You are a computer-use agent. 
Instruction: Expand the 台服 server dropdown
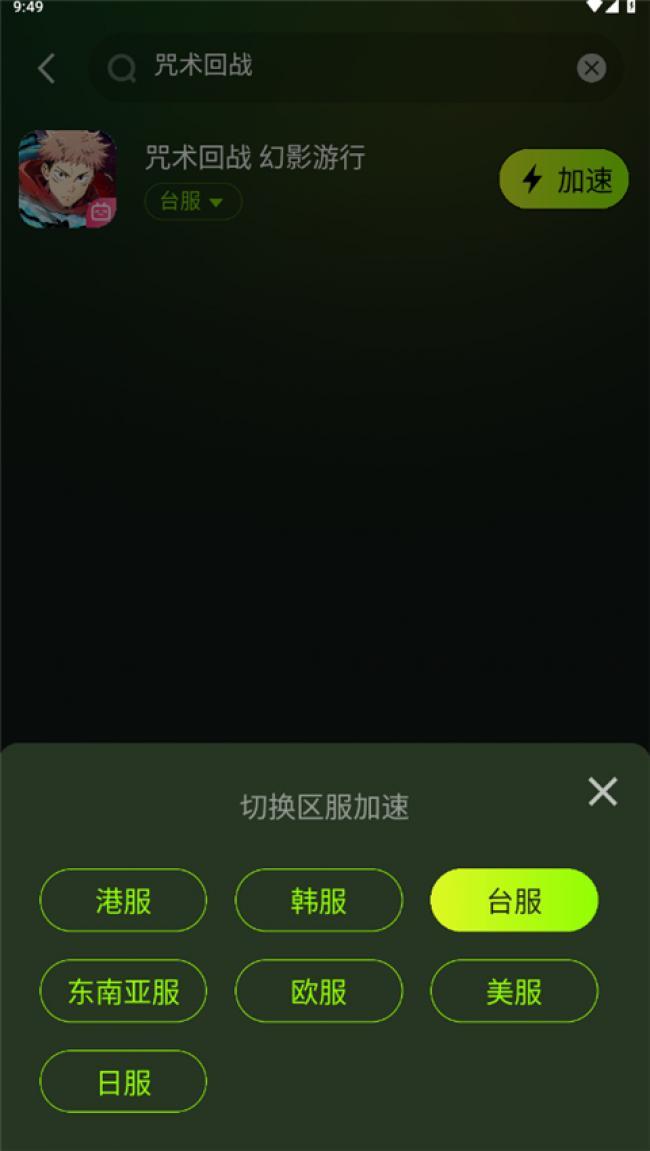(x=193, y=201)
